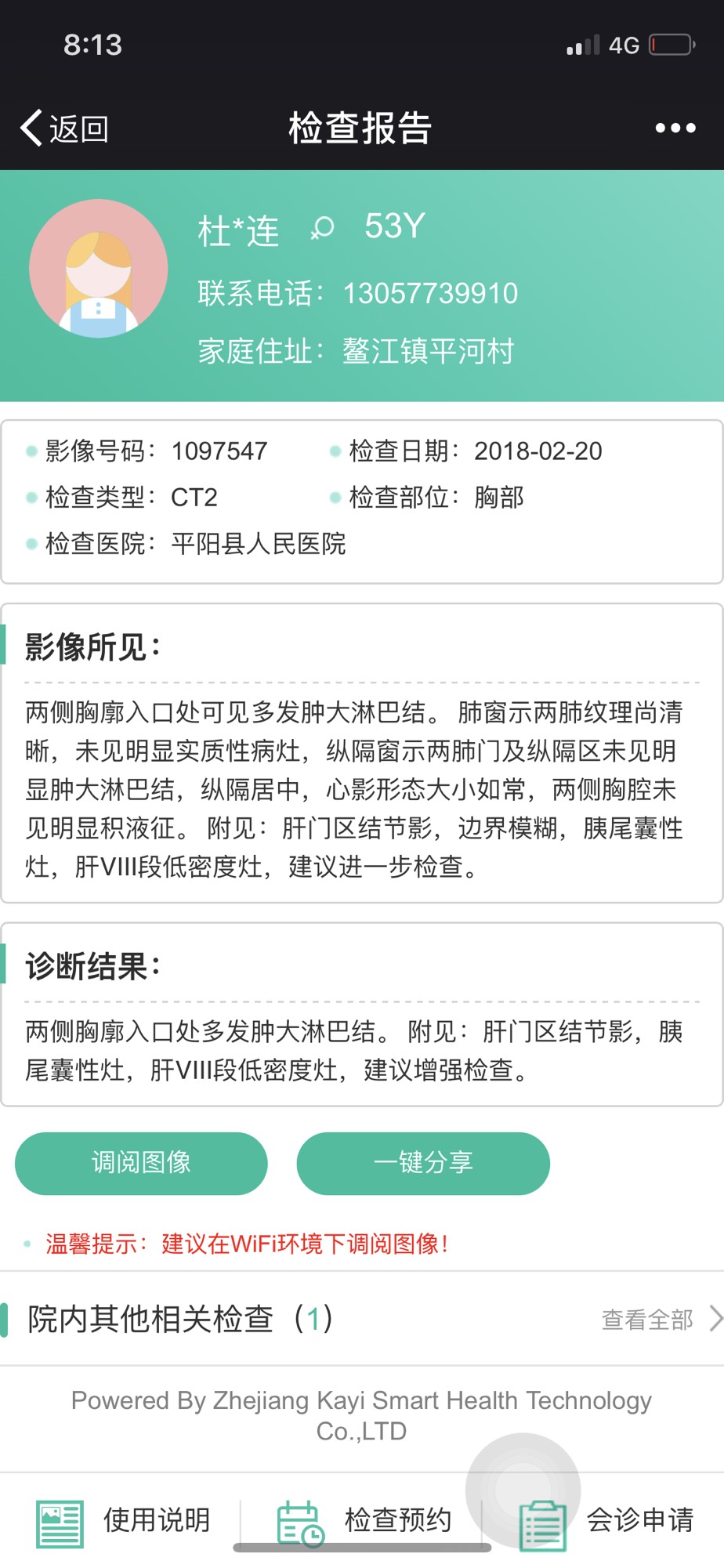
Task: Open 检查预约 appointment booking
Action: click(364, 1520)
